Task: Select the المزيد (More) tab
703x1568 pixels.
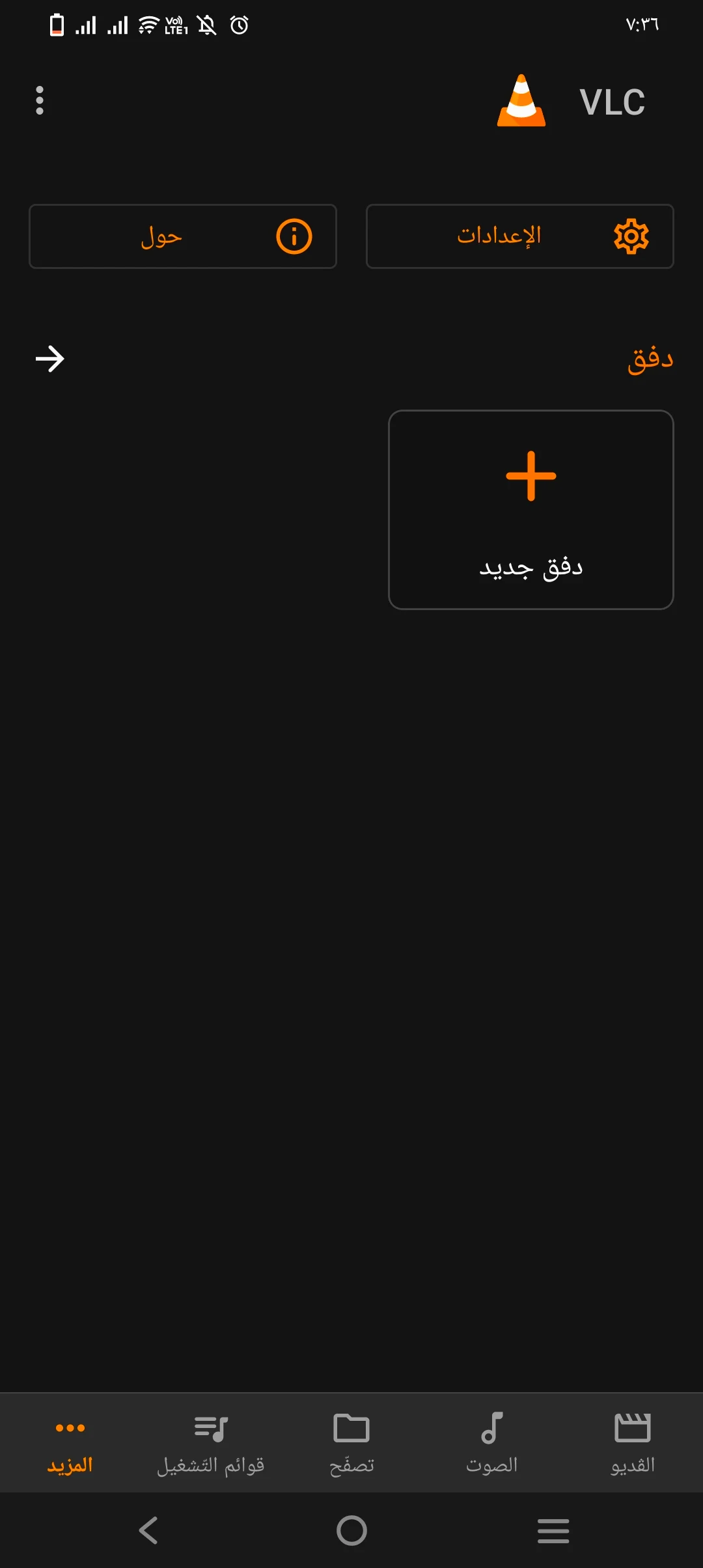Action: [70, 1443]
